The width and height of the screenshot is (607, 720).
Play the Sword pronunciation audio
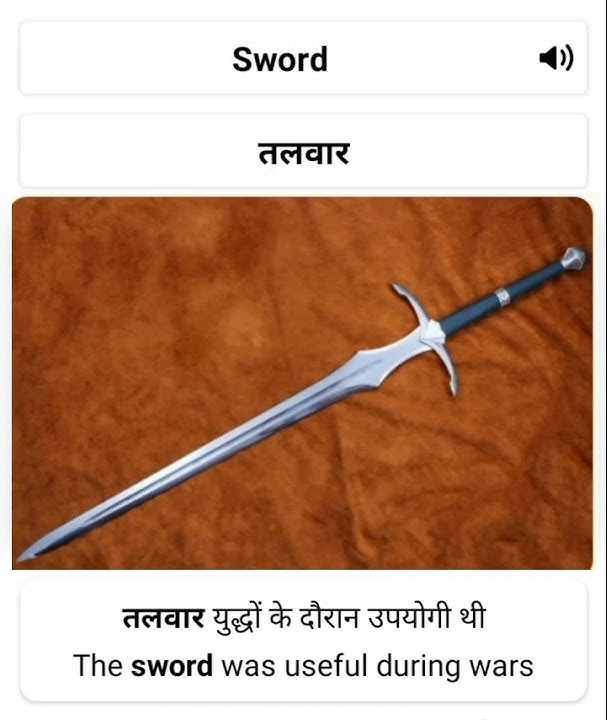(555, 60)
